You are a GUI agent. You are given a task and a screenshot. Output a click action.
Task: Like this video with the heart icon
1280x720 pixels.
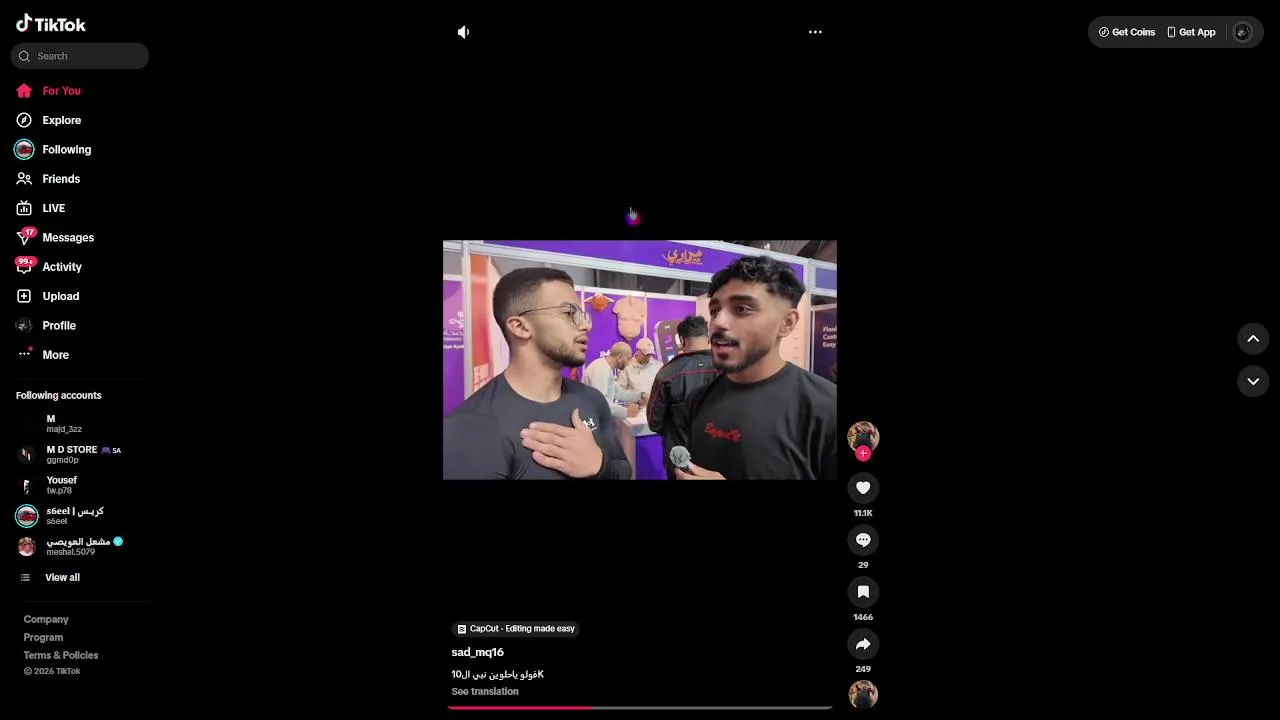[863, 488]
